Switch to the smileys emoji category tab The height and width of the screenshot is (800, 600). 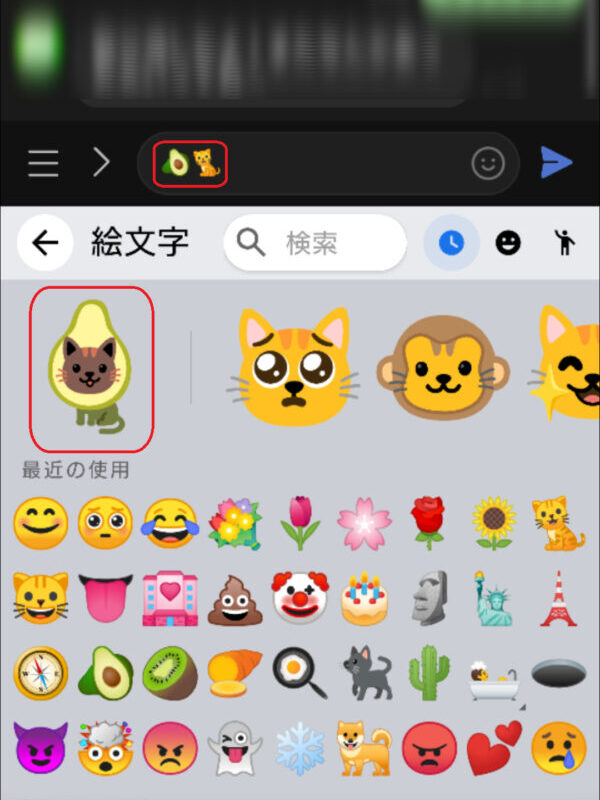(508, 243)
